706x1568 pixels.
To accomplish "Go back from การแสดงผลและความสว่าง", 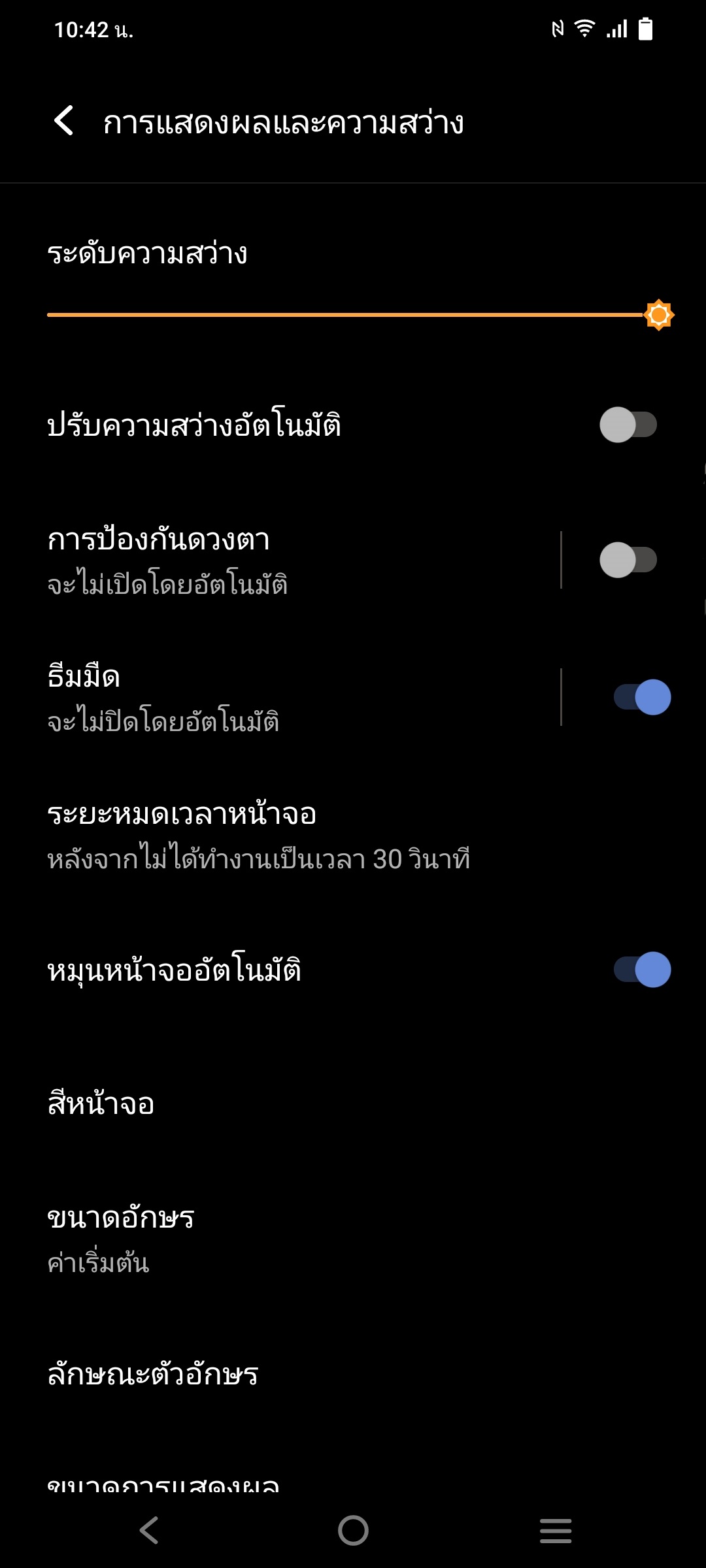I will point(63,121).
